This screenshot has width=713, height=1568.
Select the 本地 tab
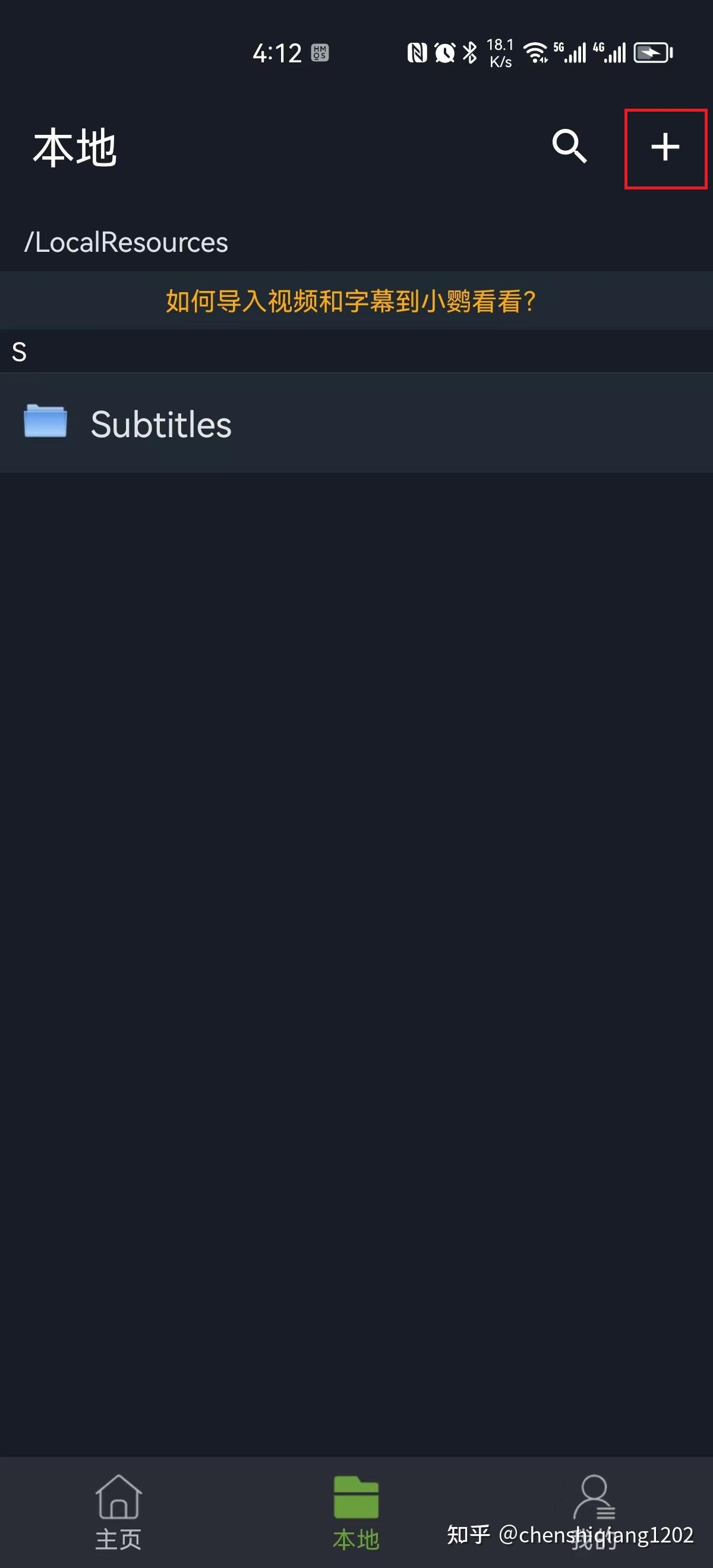(x=356, y=1512)
